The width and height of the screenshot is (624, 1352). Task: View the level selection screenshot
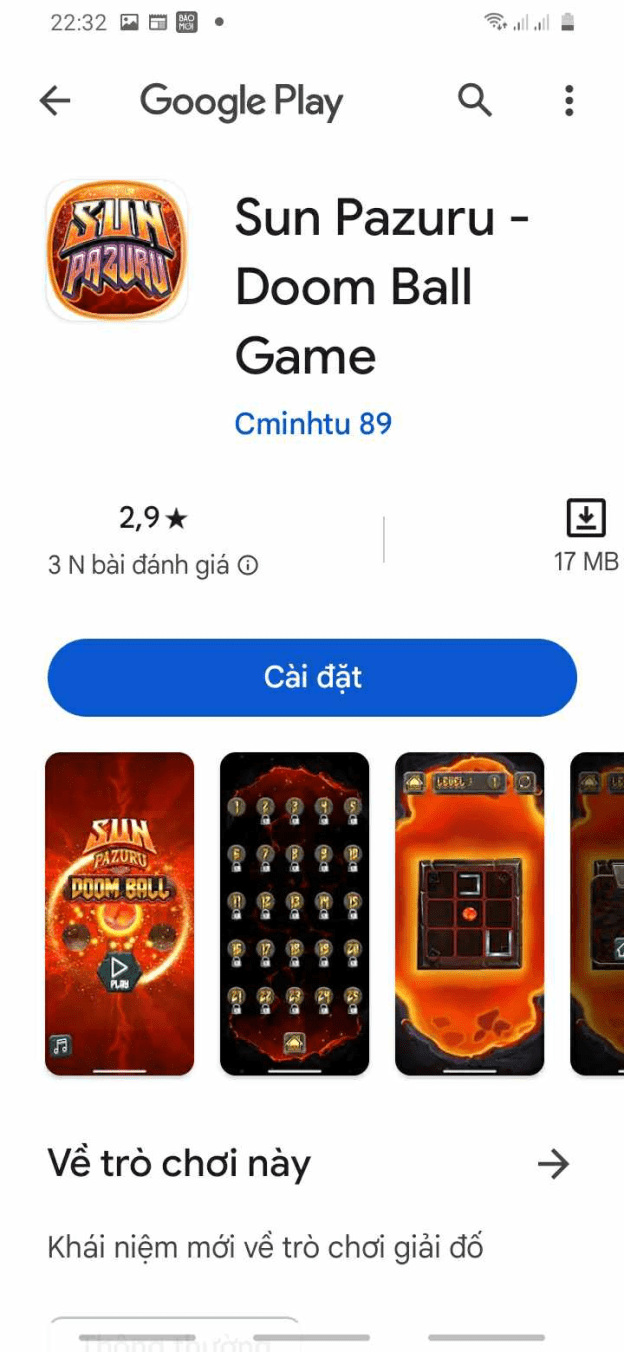coord(294,914)
